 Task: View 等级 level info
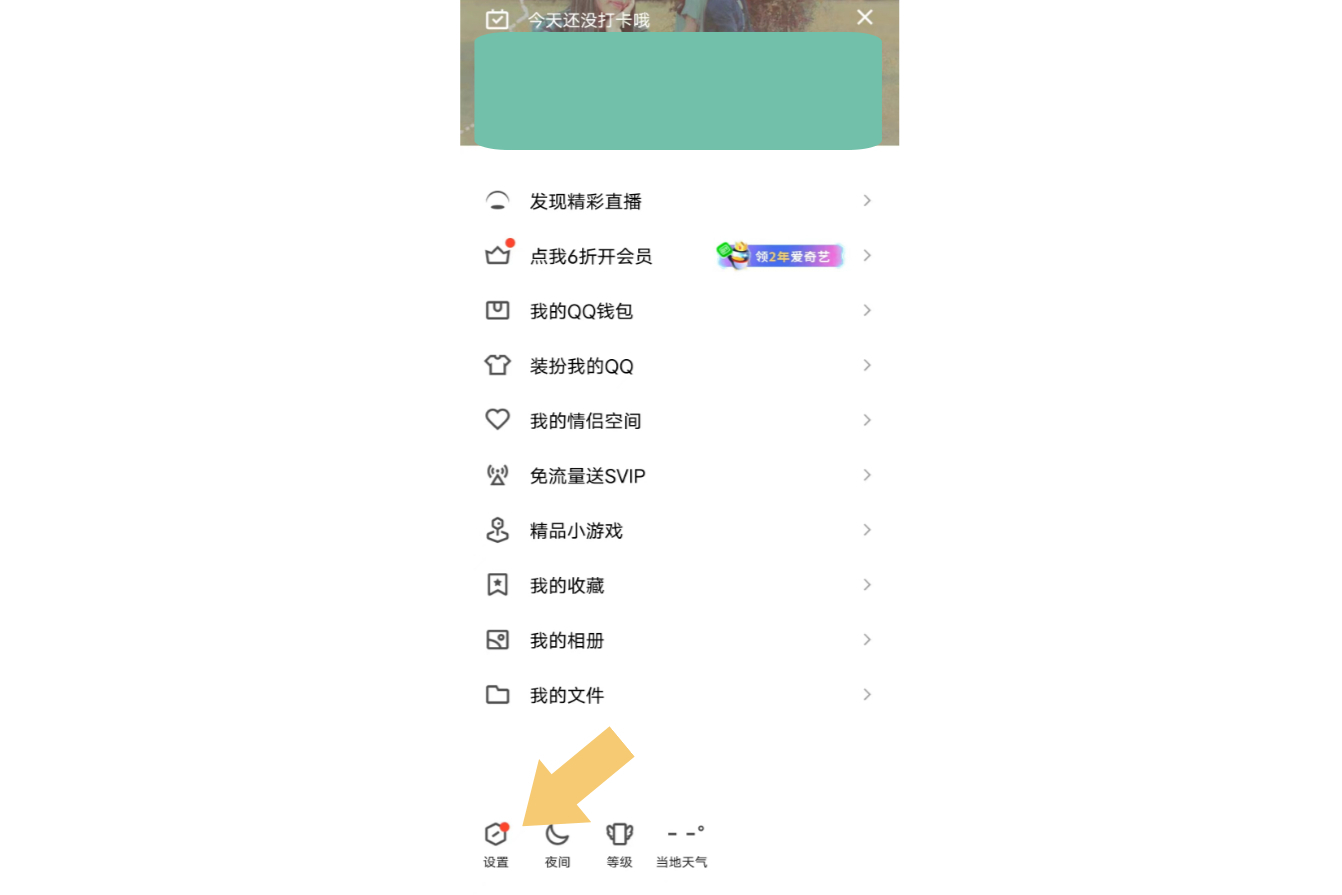tap(619, 844)
